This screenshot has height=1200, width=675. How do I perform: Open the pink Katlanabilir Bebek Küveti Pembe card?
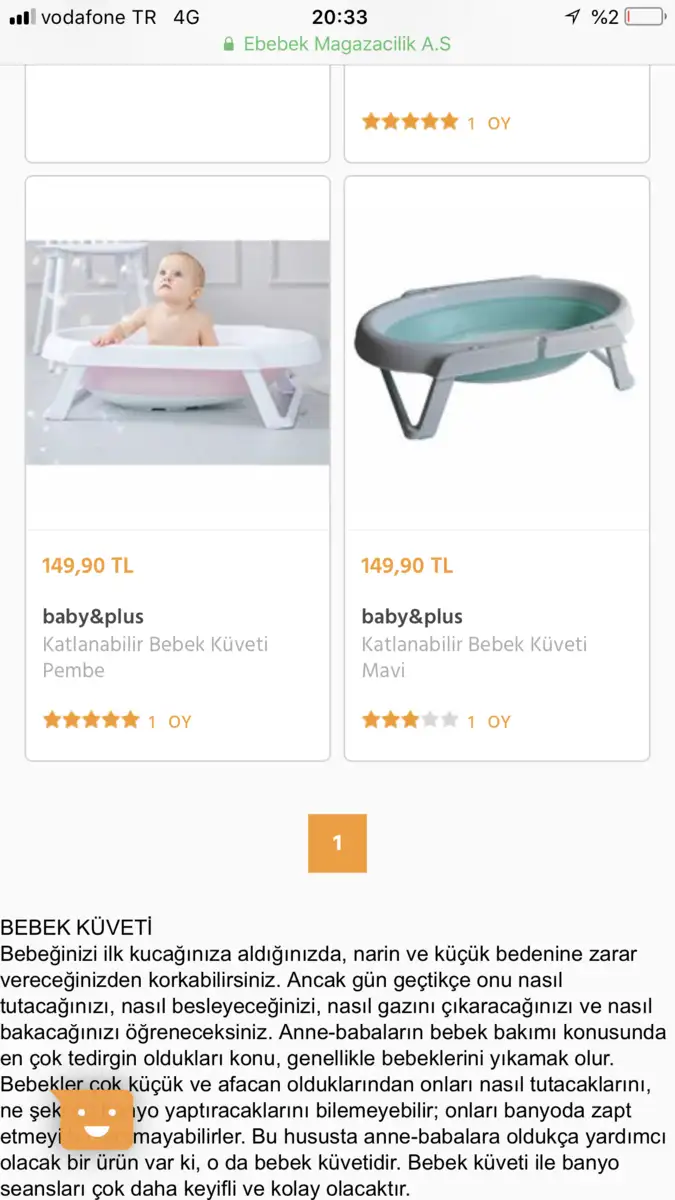[x=177, y=468]
